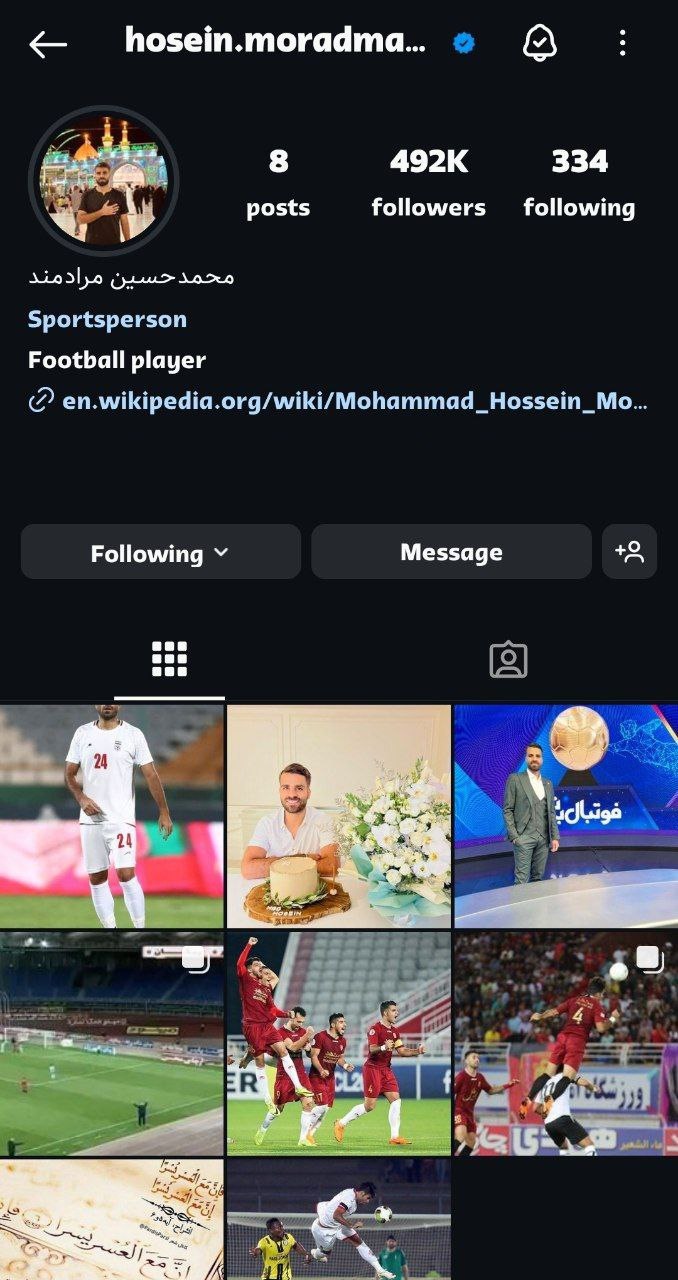Open the post with yellow-jersey opponent
The image size is (678, 1280).
pos(339,1220)
